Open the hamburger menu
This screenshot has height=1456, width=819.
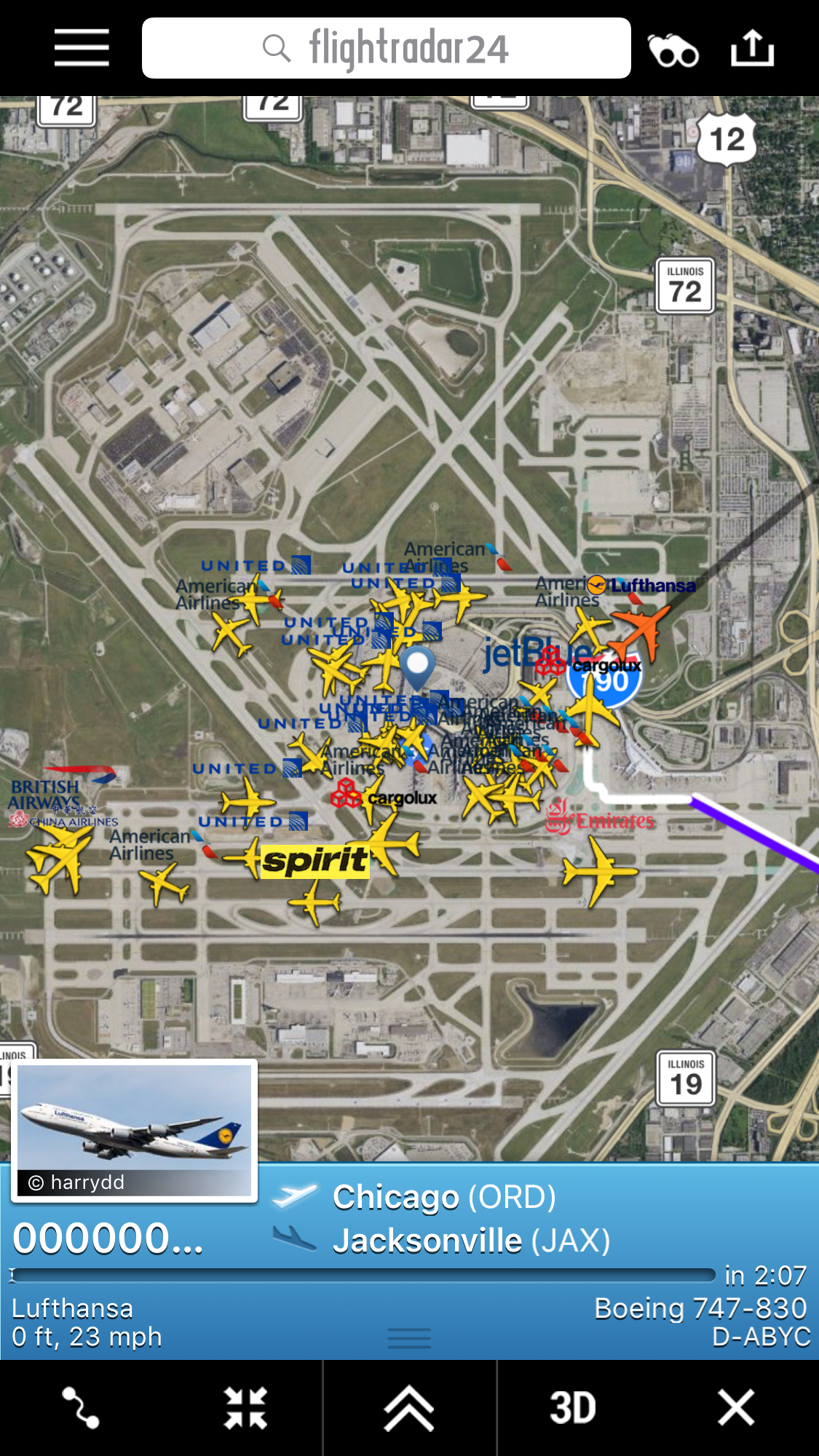[x=82, y=48]
